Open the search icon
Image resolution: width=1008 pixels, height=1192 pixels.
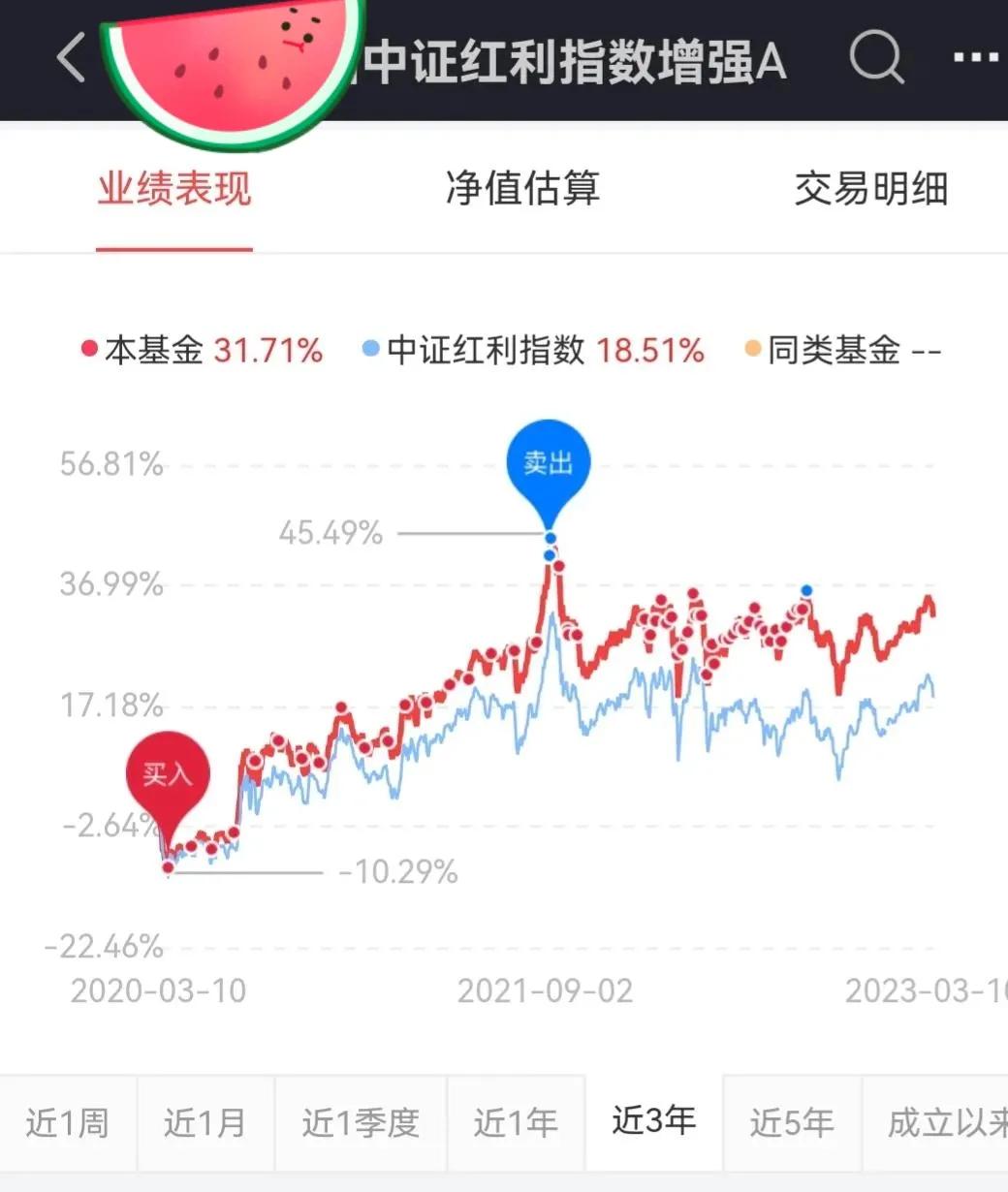tap(877, 60)
